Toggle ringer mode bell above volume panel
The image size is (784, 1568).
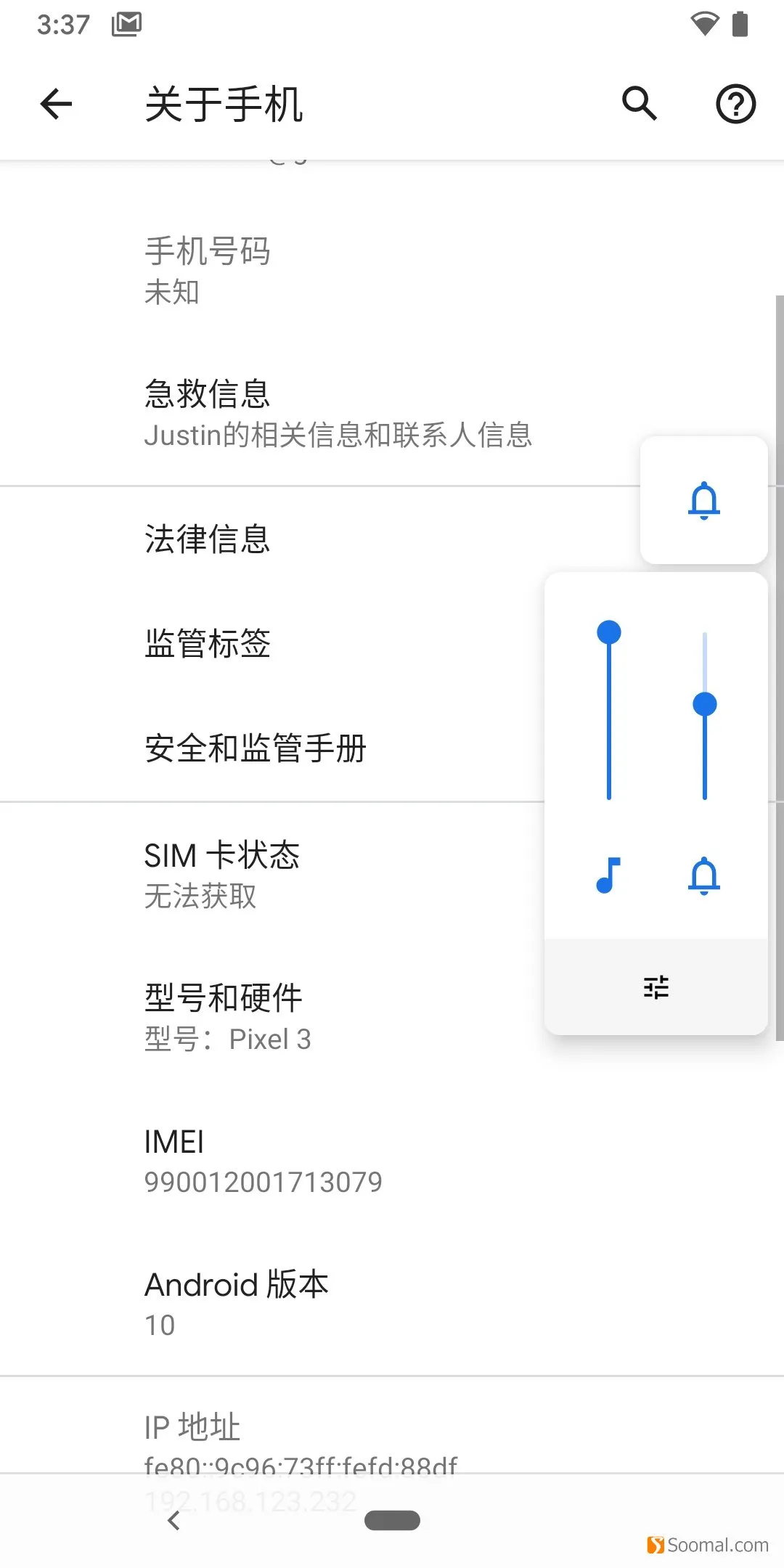(x=703, y=500)
